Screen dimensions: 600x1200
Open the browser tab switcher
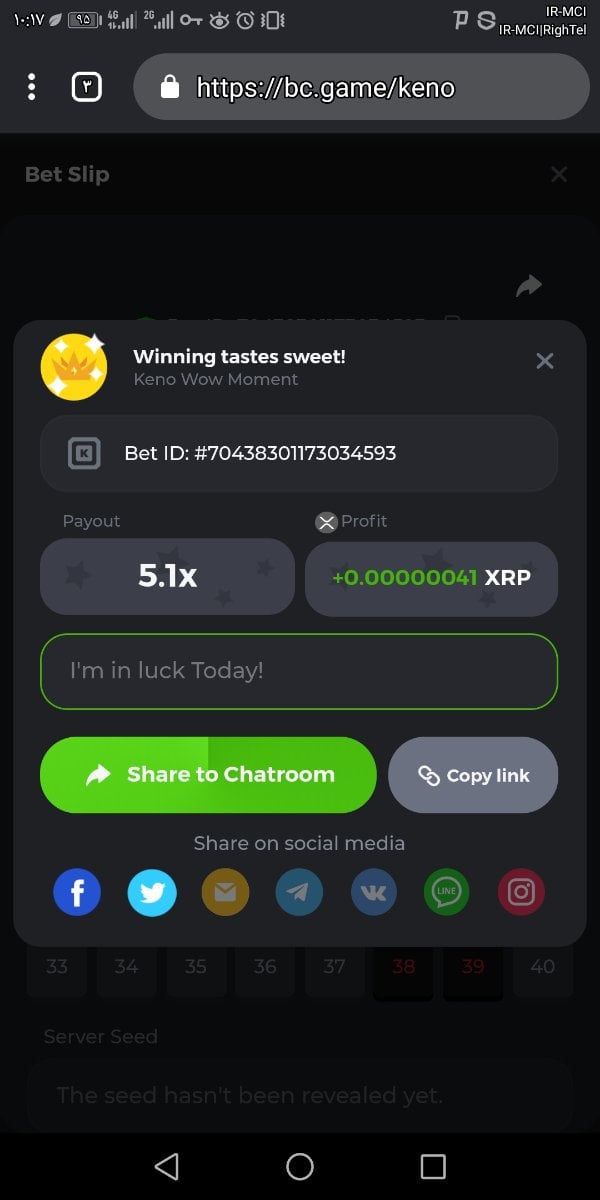pyautogui.click(x=87, y=87)
